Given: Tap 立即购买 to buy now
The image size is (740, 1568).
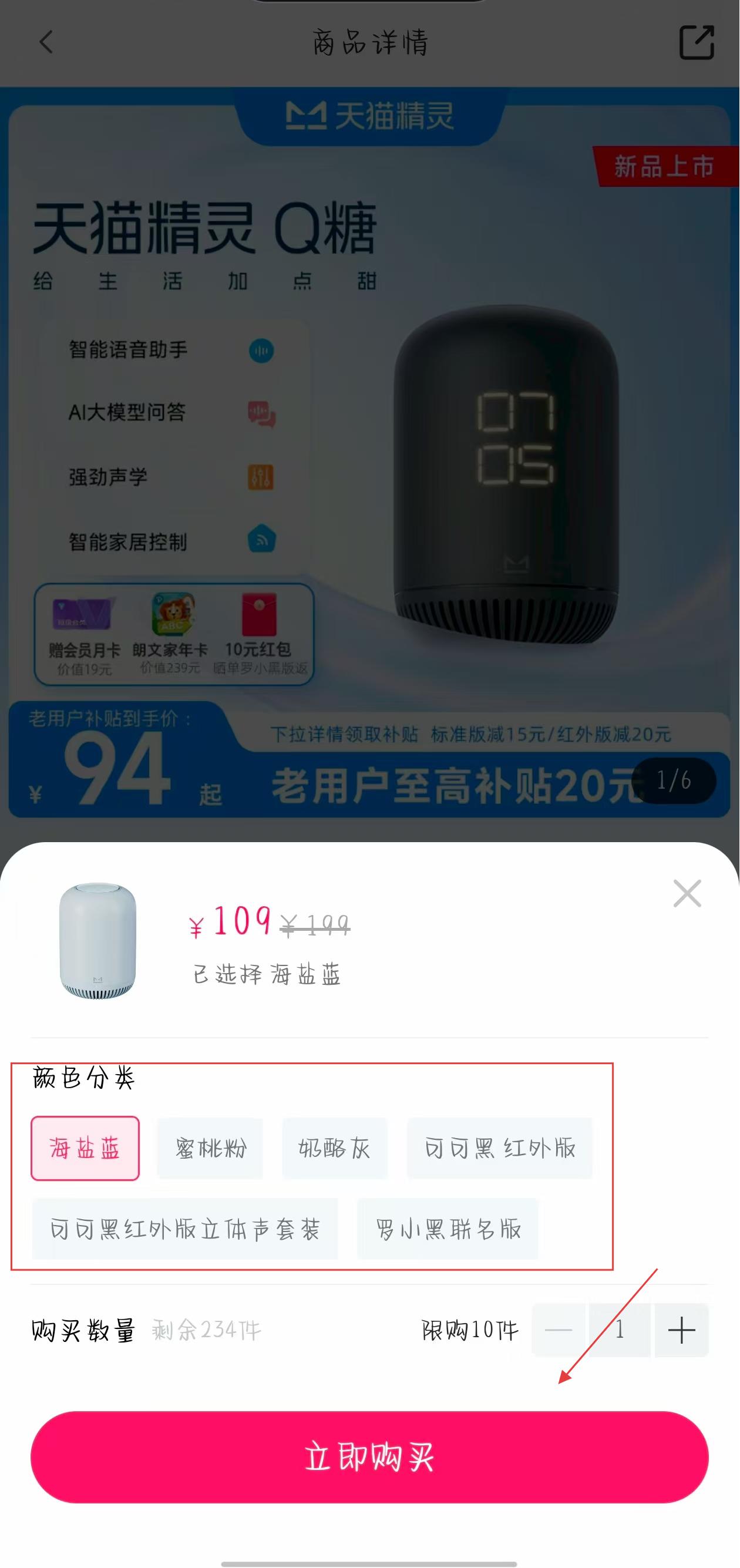Looking at the screenshot, I should [x=369, y=1457].
